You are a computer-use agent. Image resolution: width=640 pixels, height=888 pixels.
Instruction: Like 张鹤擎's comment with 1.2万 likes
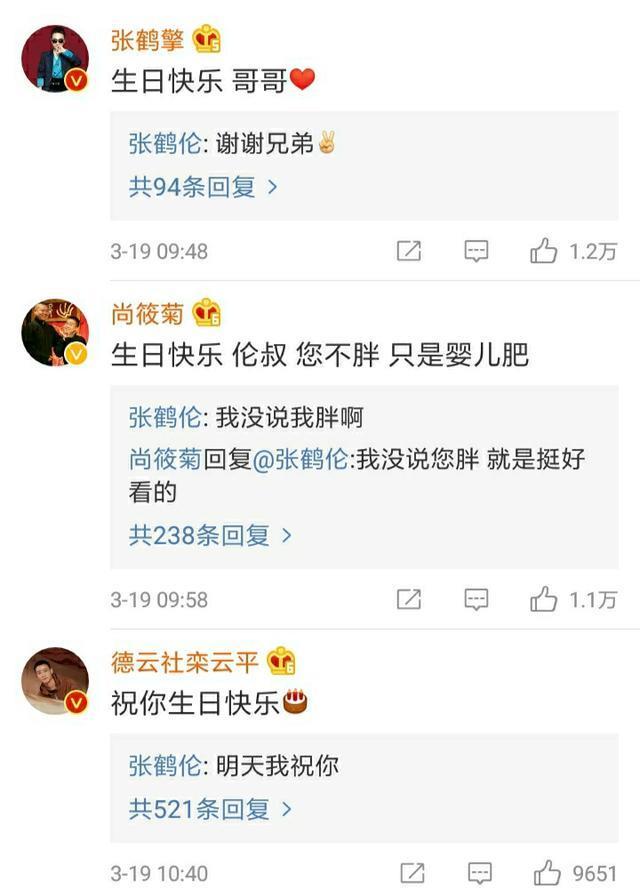click(x=544, y=251)
